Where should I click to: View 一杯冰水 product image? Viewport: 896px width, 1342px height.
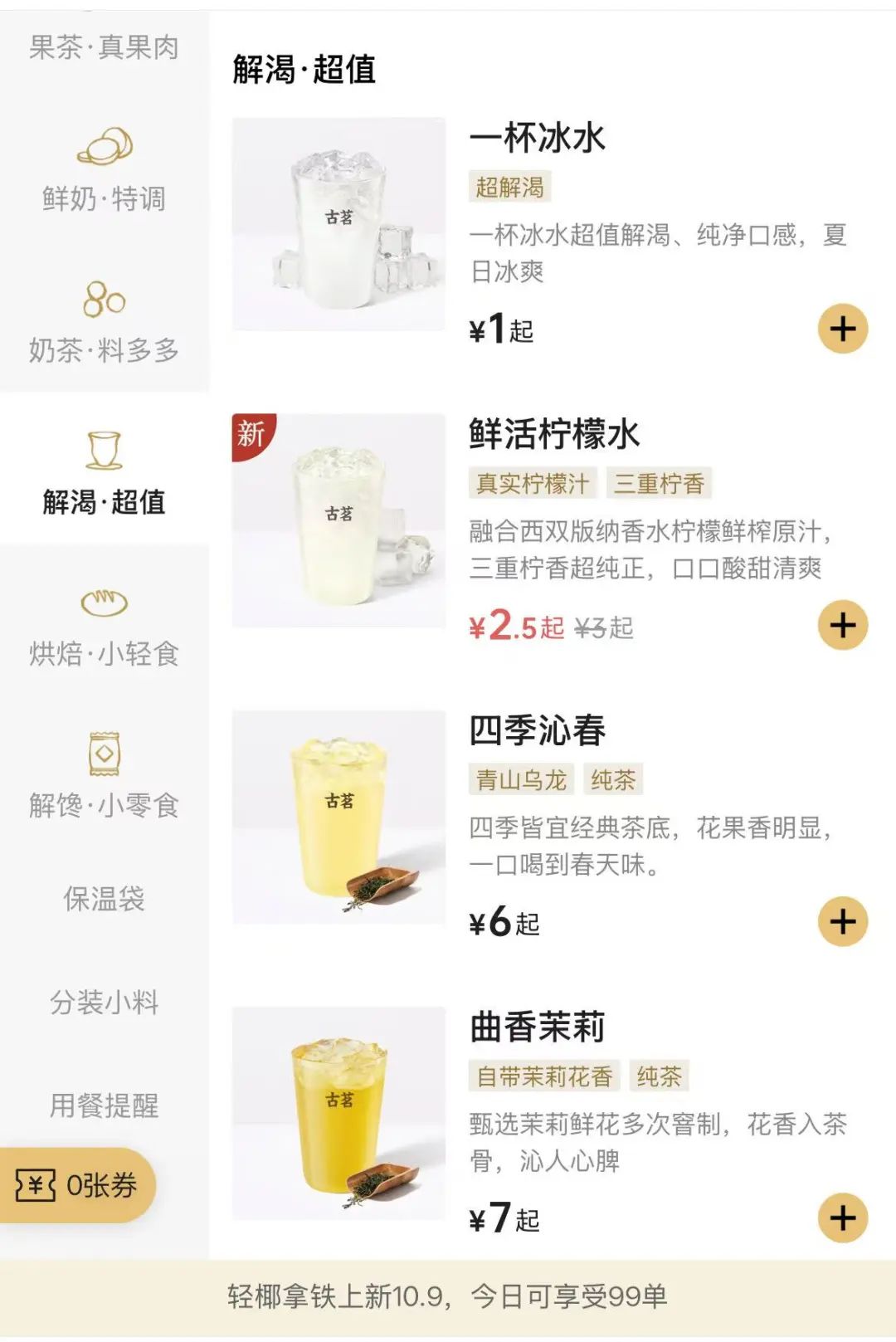point(338,224)
